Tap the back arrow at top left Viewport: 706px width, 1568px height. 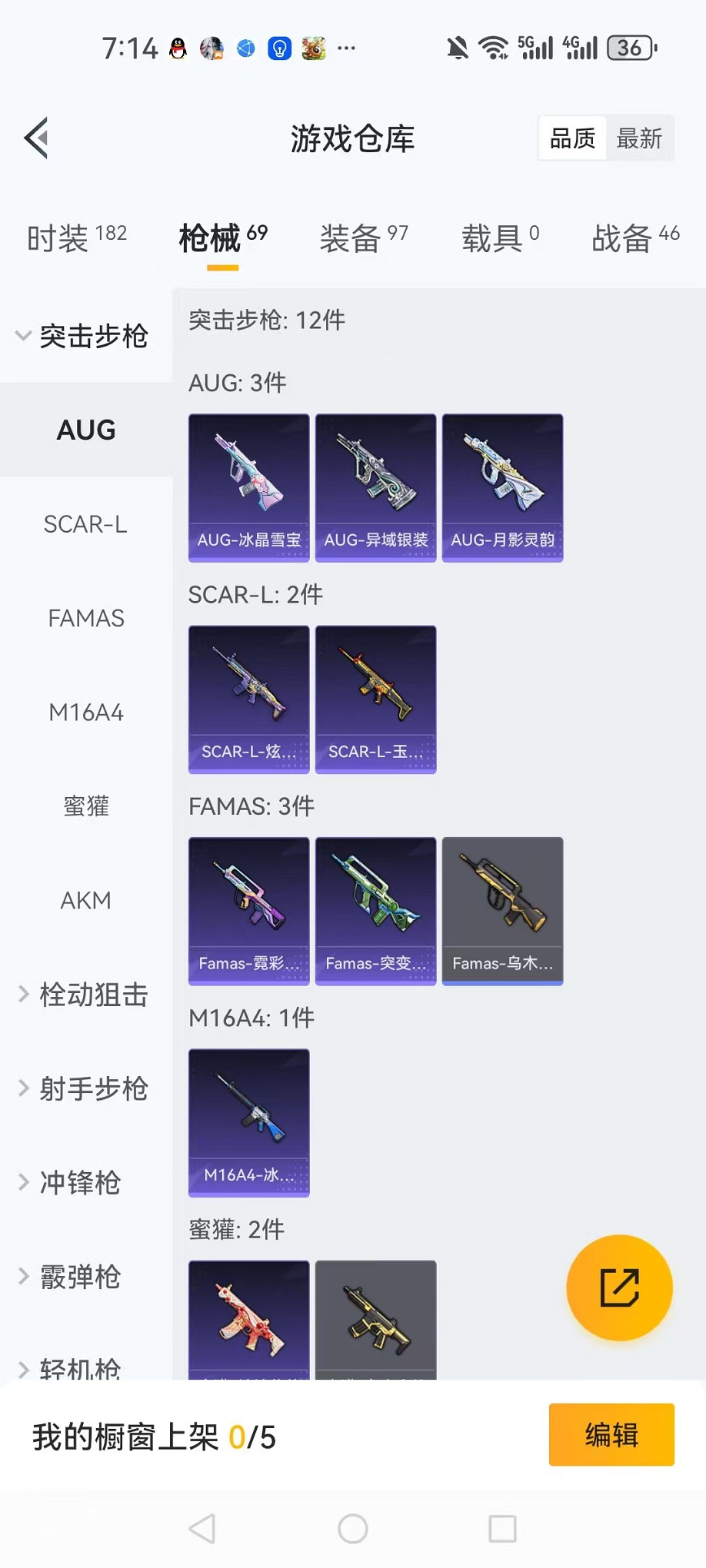tap(36, 138)
